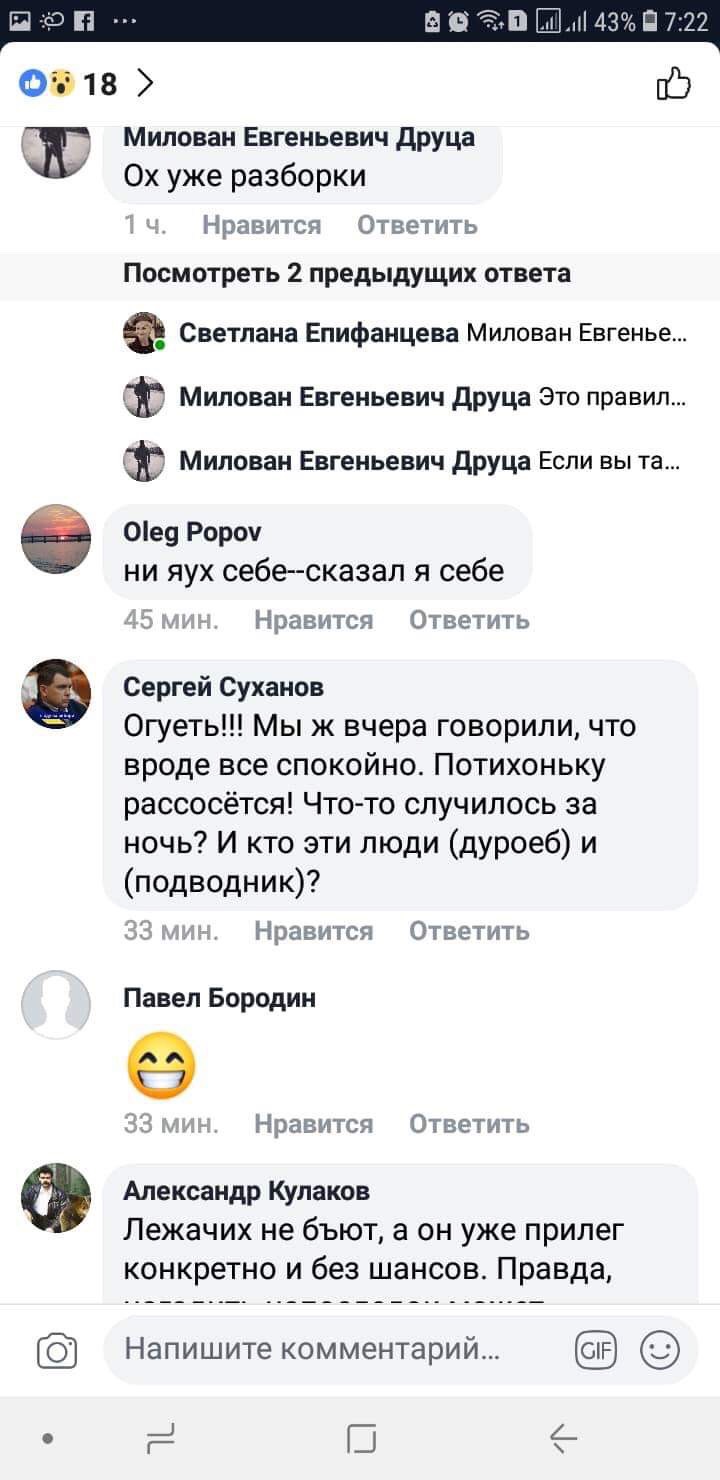The width and height of the screenshot is (720, 1480).
Task: Attach a photo with the camera icon
Action: click(x=57, y=1352)
